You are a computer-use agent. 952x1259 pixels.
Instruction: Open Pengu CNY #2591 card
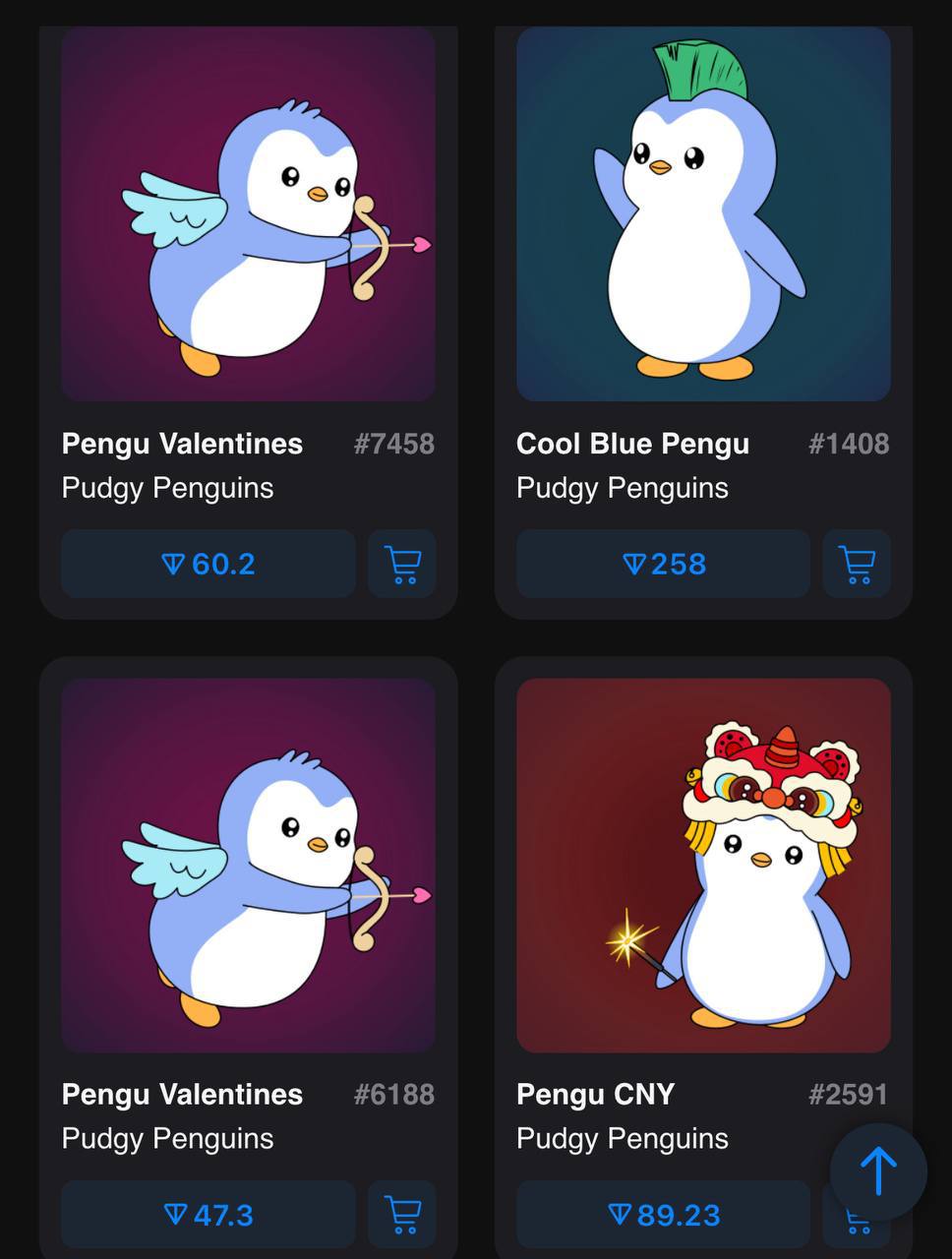(x=703, y=866)
